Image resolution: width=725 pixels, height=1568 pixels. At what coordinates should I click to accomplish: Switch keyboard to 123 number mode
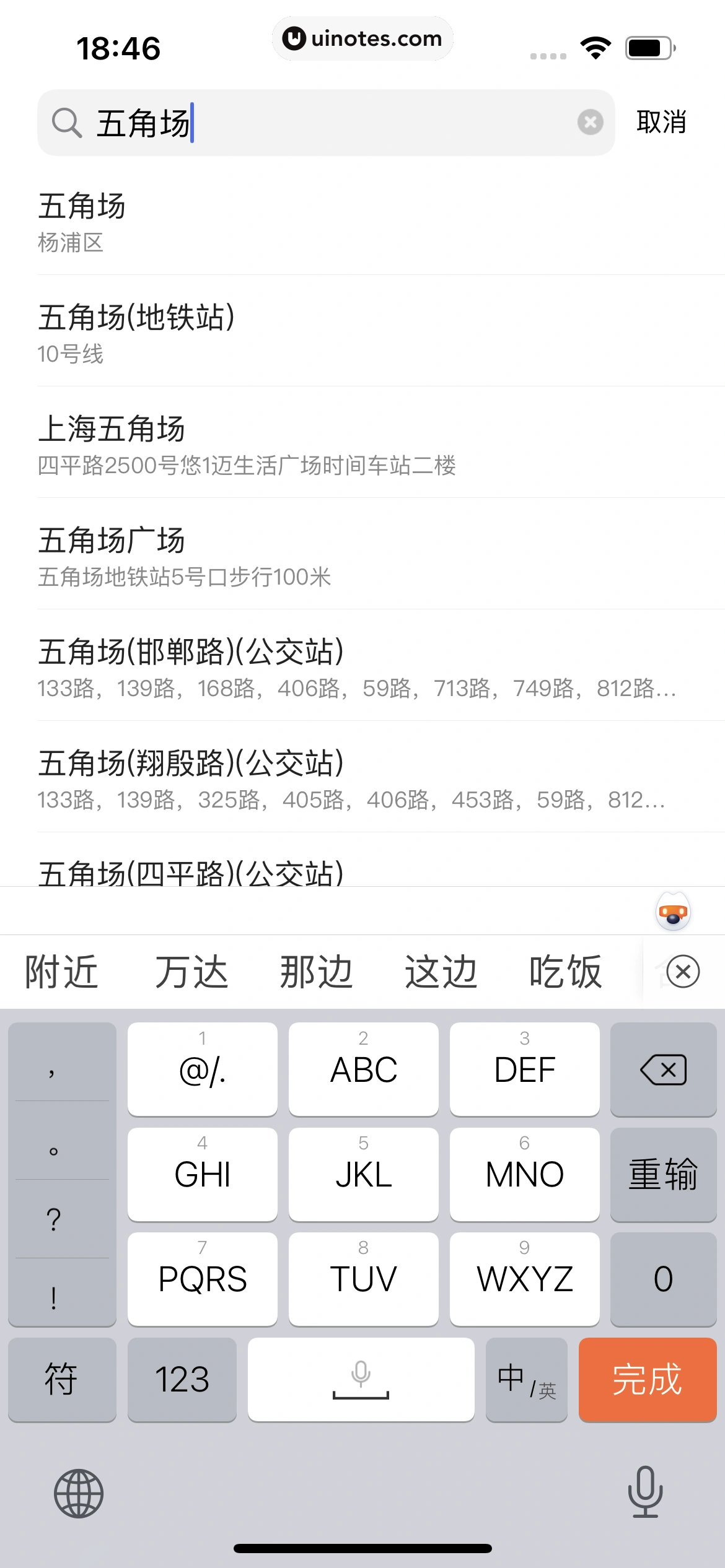tap(182, 1379)
